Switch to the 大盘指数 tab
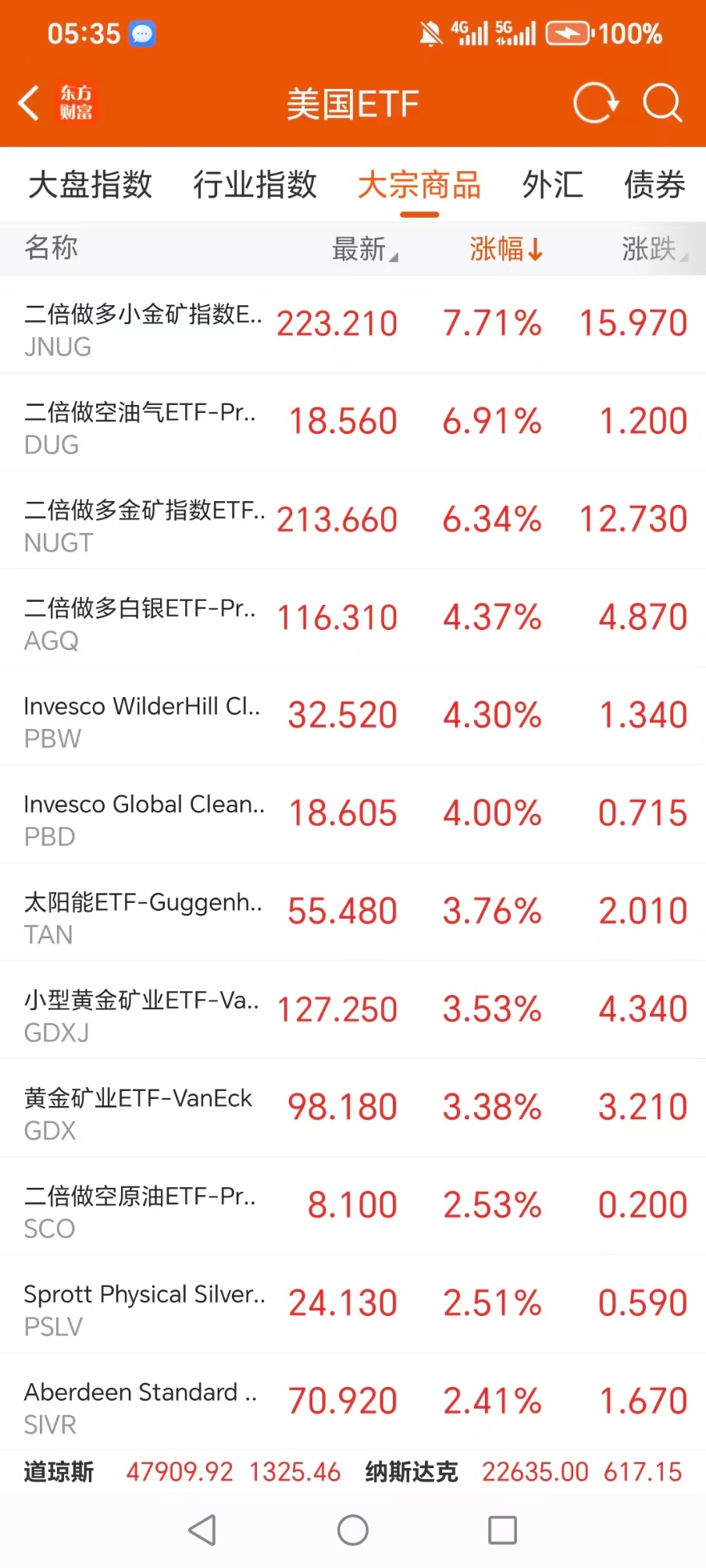 click(x=90, y=185)
